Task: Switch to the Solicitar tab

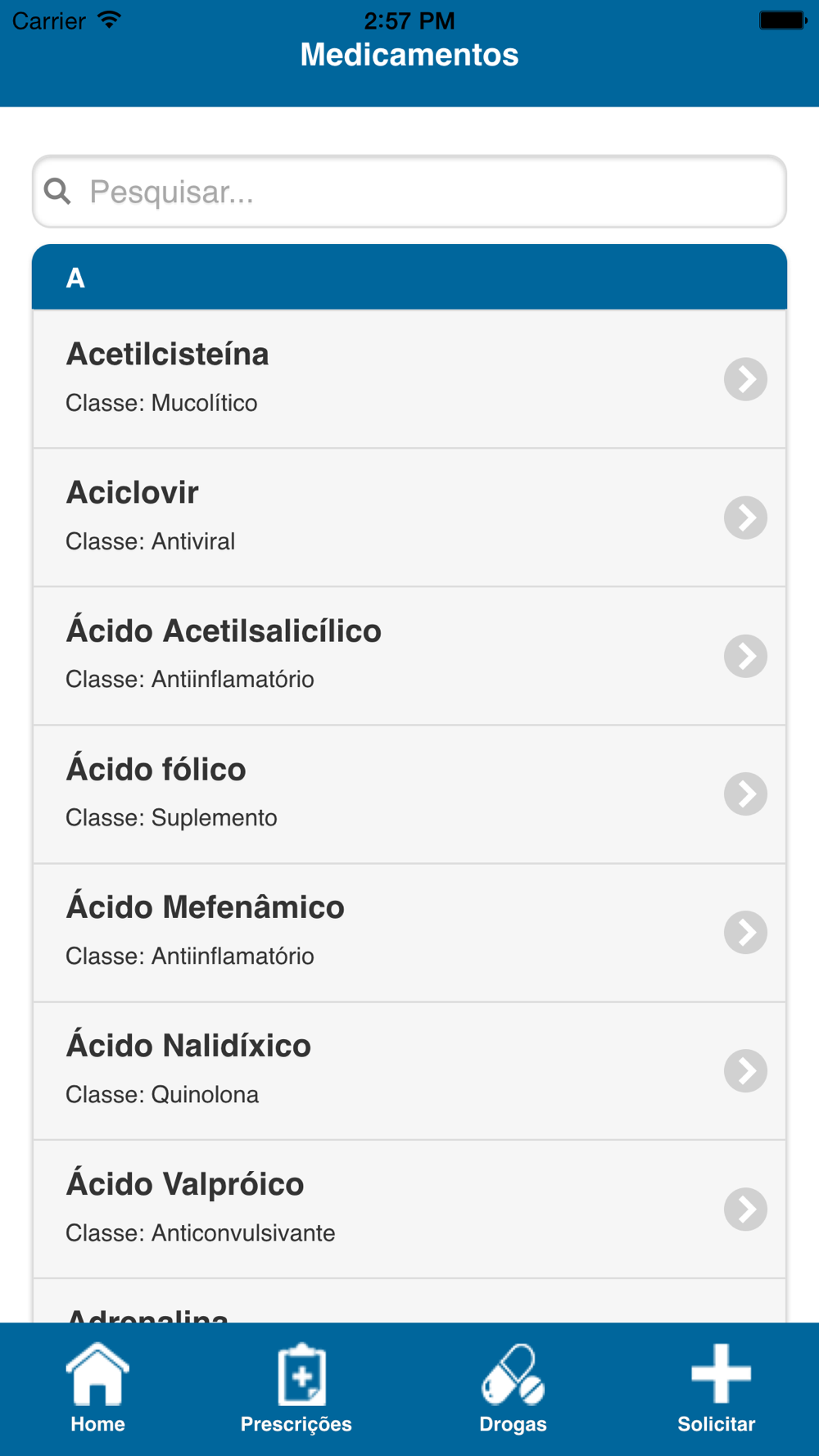Action: pyautogui.click(x=717, y=1389)
